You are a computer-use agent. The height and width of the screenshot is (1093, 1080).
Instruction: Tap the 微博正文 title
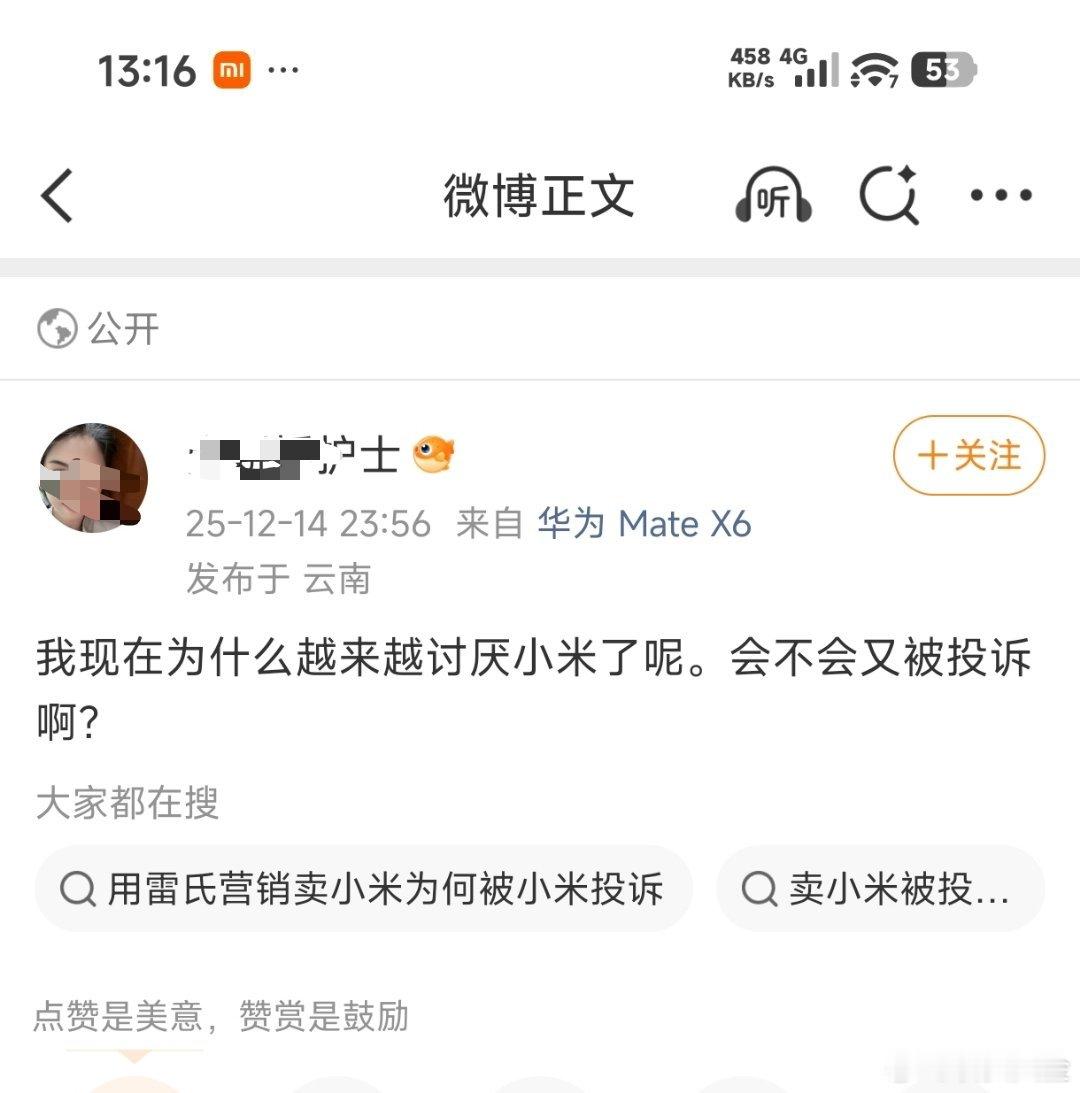[x=540, y=197]
